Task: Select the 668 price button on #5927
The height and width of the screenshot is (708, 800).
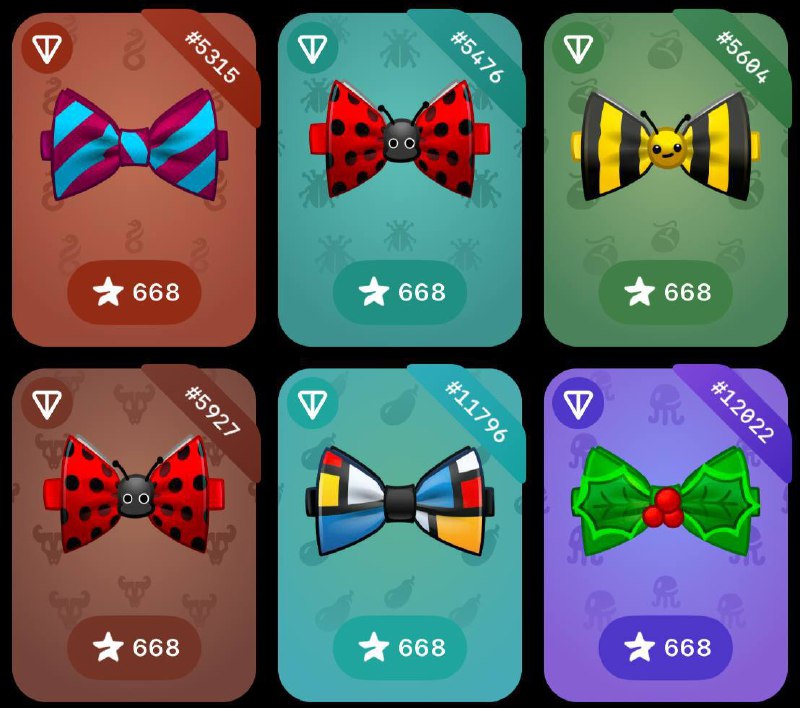Action: (134, 648)
